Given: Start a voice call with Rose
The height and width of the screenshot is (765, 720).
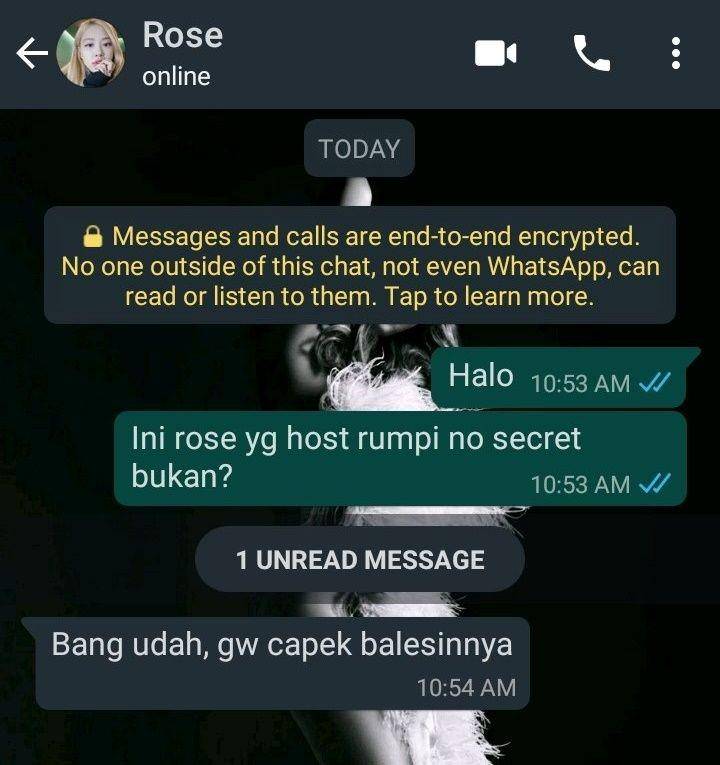Looking at the screenshot, I should click(591, 53).
